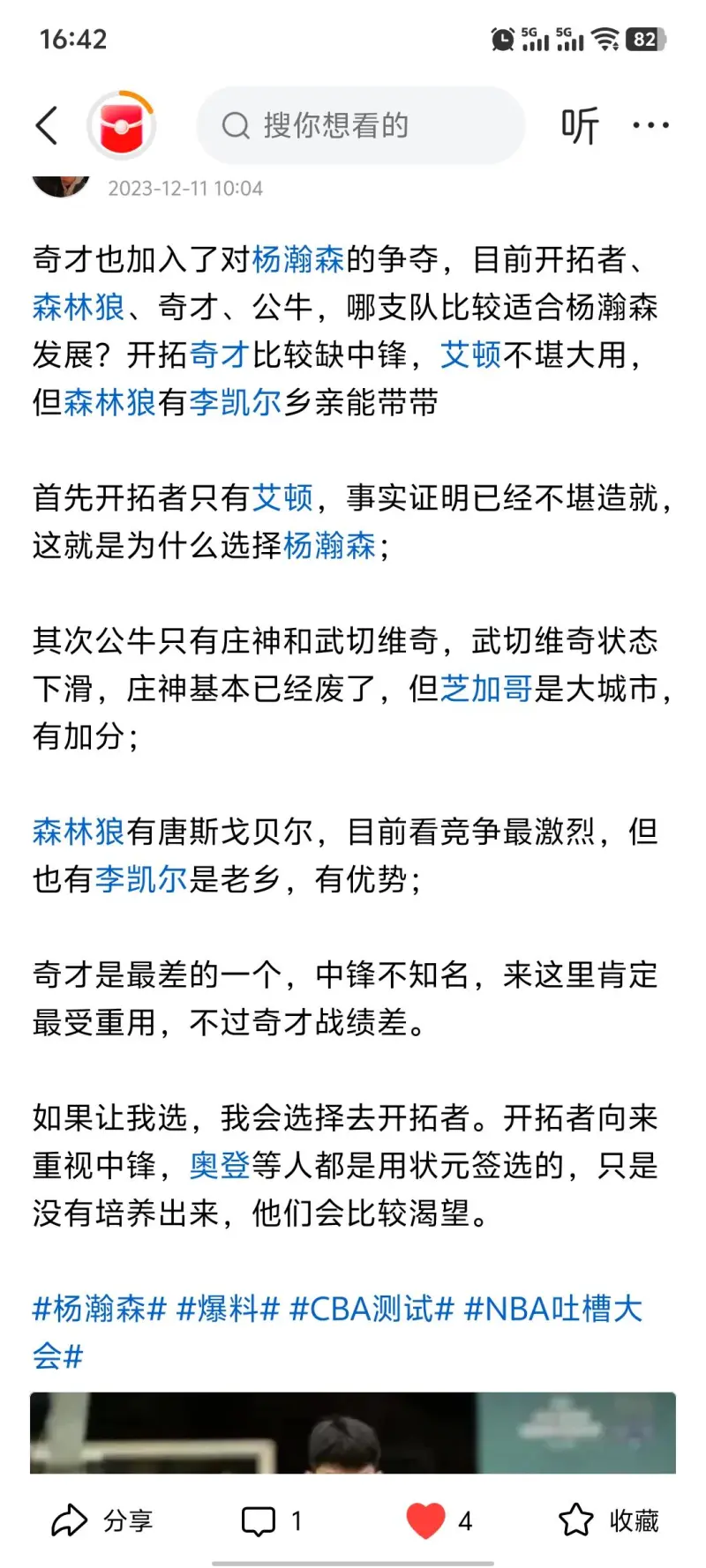Open the 奥登 keyword link

pos(221,1165)
